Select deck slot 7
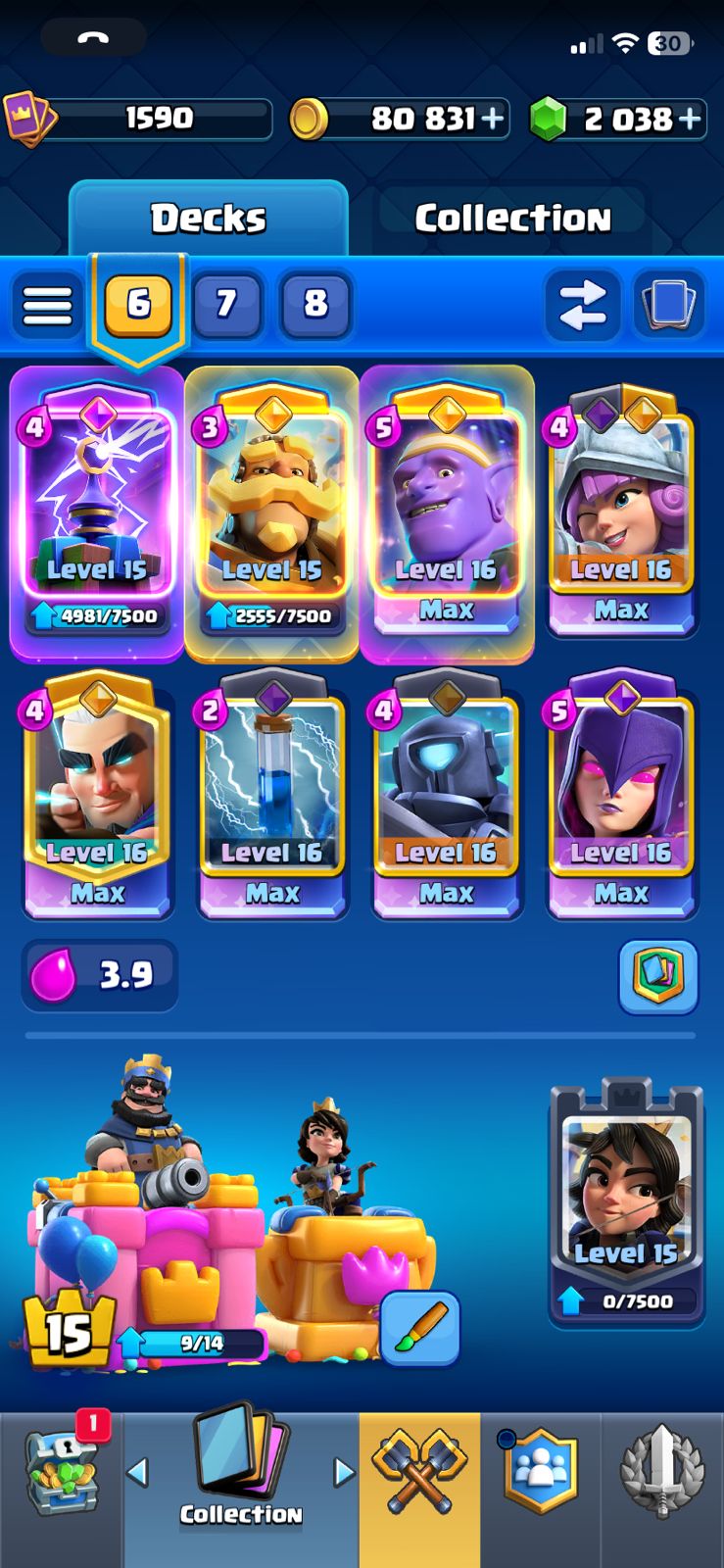 [x=226, y=304]
